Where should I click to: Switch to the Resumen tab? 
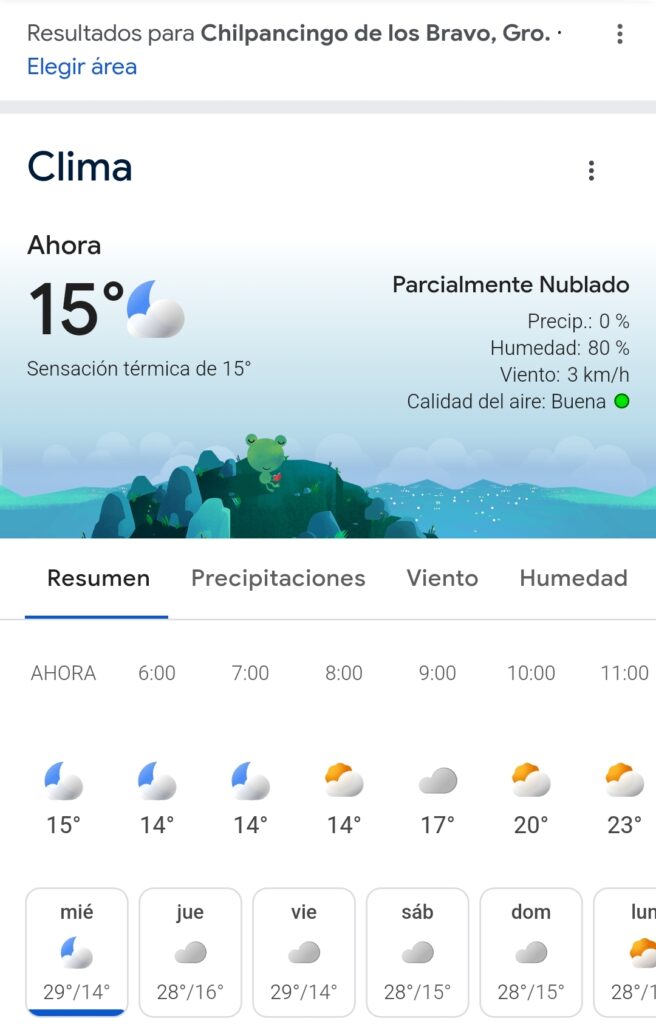tap(98, 578)
